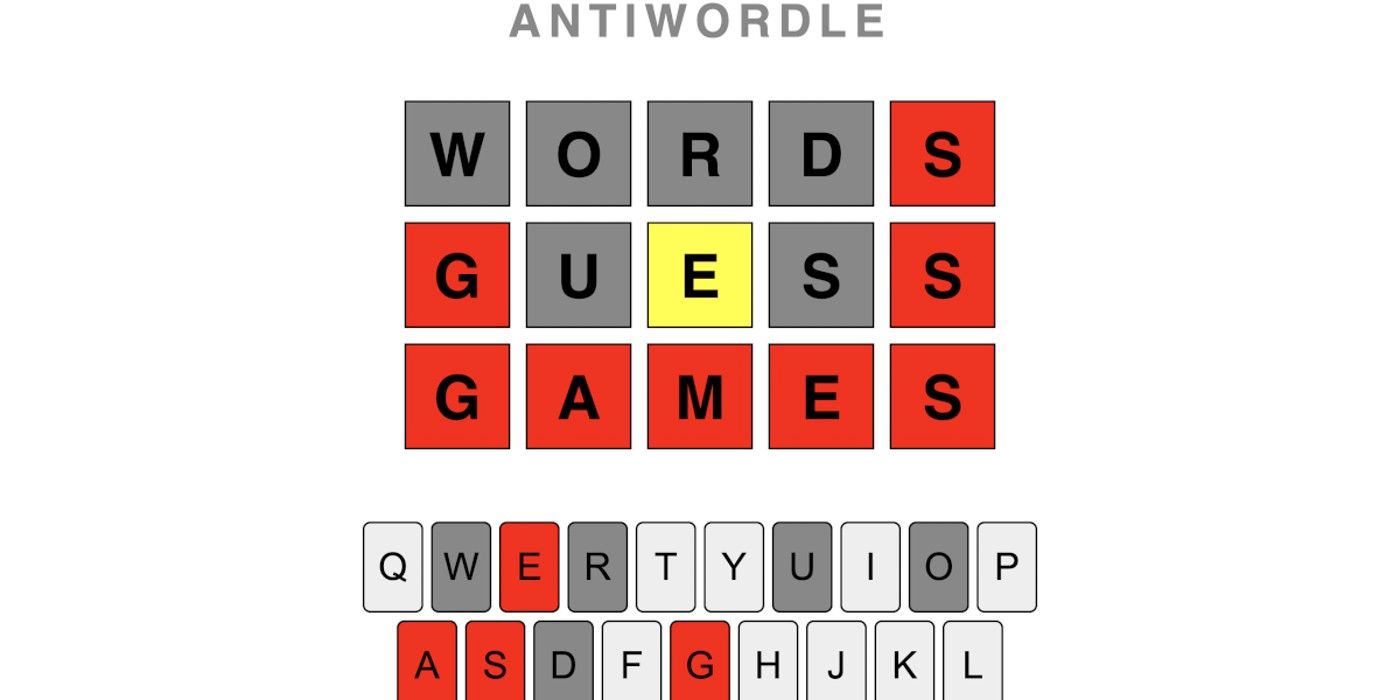Image resolution: width=1400 pixels, height=700 pixels.
Task: Select the grey D key
Action: 563,663
